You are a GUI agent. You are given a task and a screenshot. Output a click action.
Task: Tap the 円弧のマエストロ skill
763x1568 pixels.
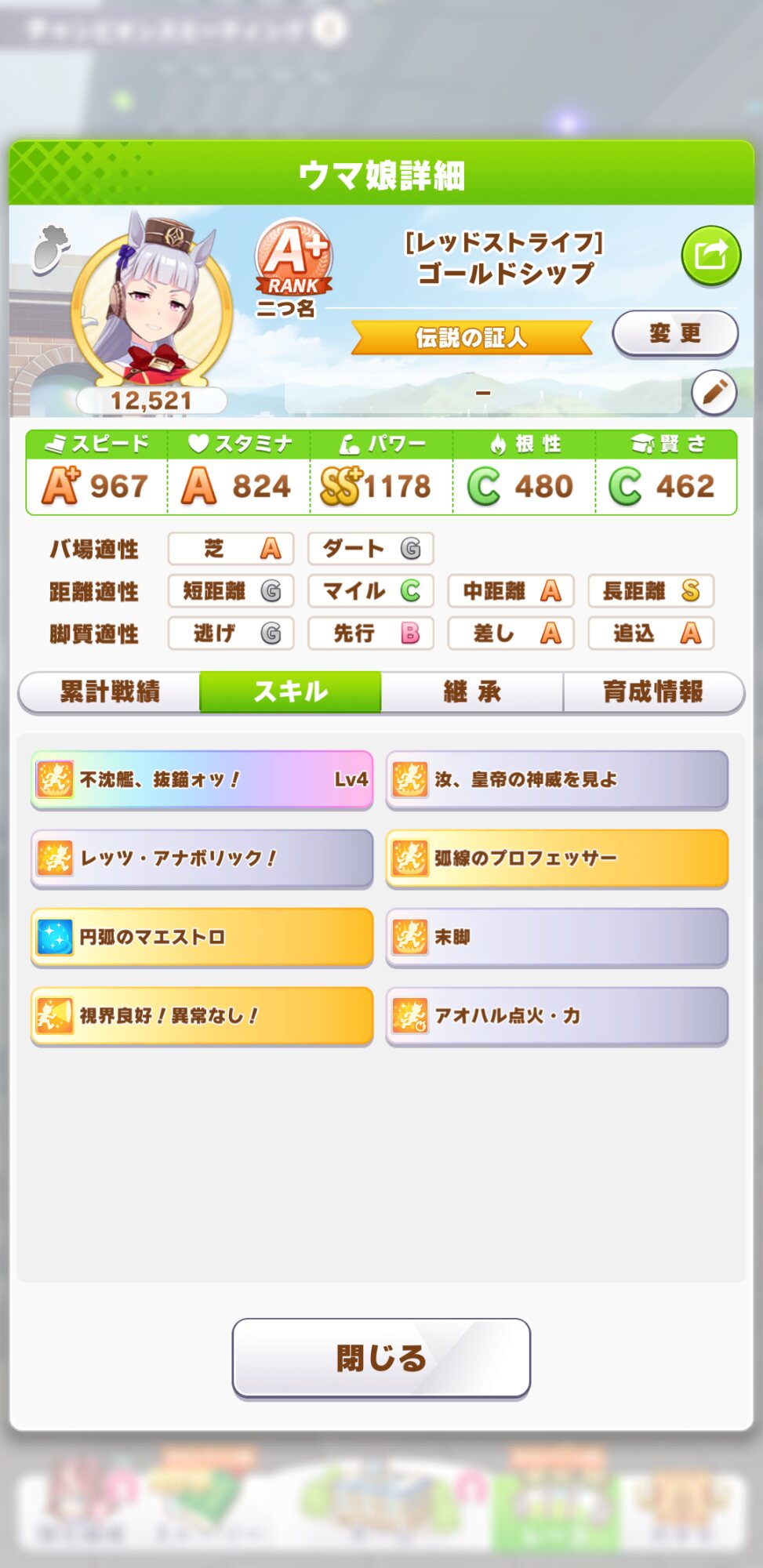tap(202, 936)
